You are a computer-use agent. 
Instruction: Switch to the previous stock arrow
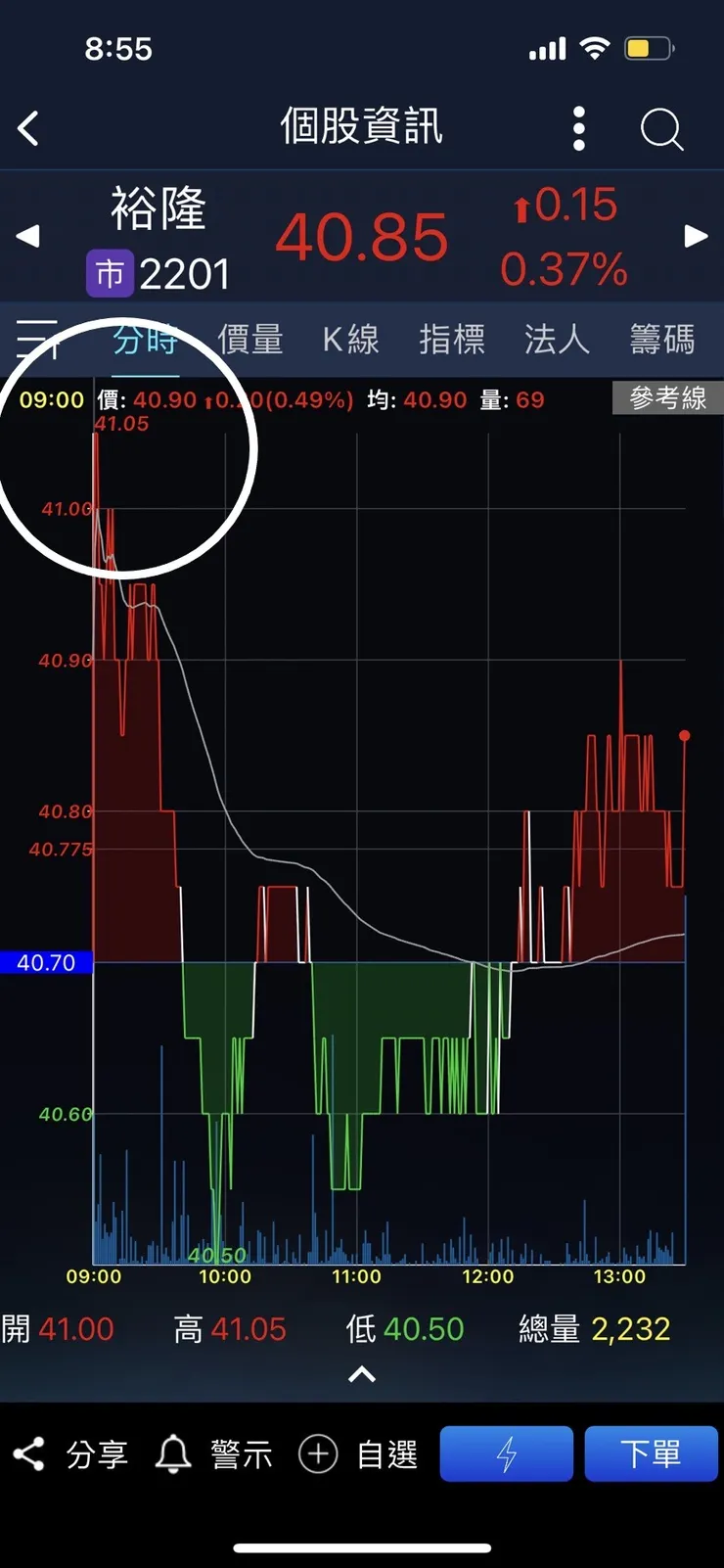click(x=28, y=236)
